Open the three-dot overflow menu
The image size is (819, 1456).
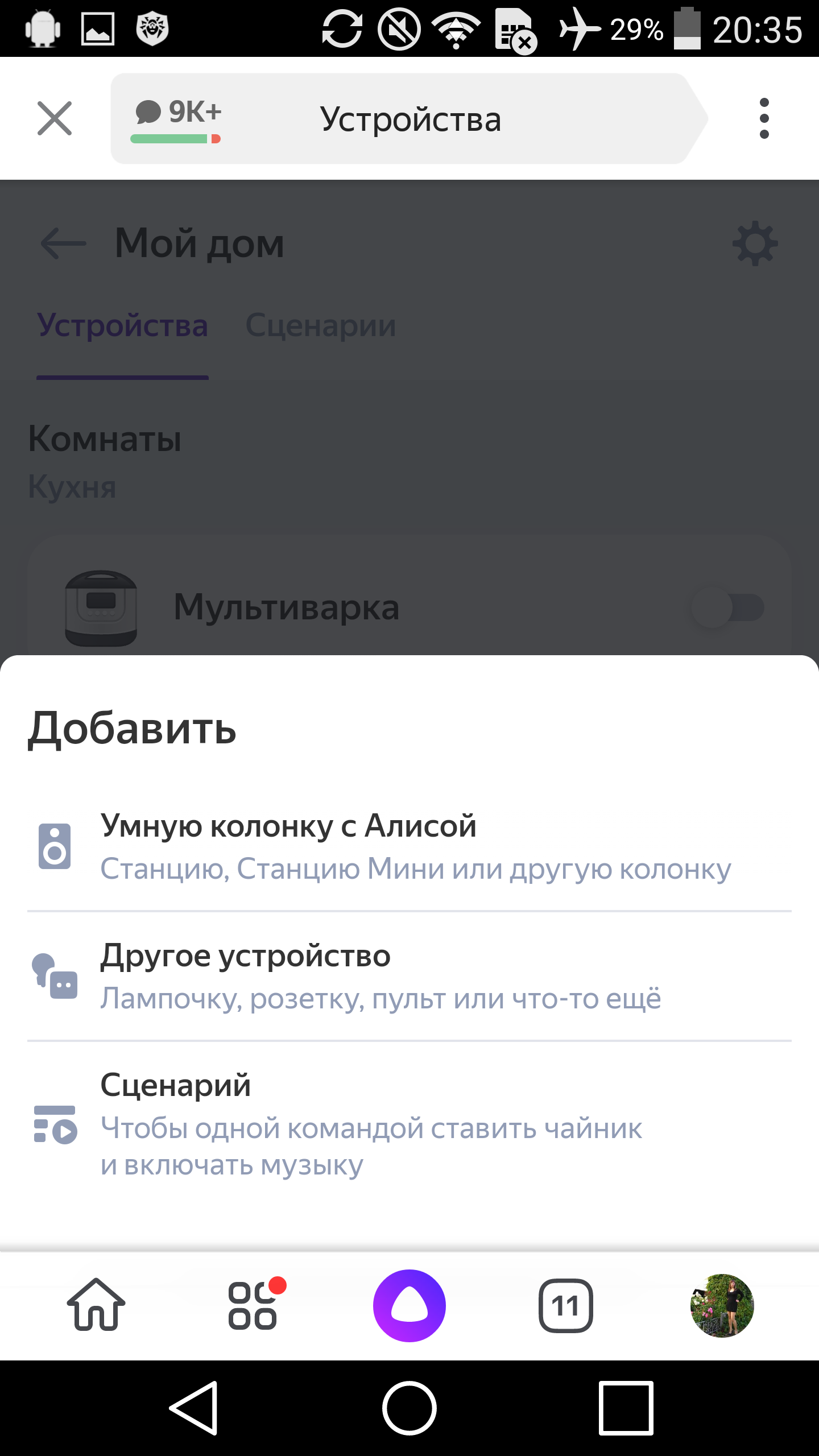764,118
